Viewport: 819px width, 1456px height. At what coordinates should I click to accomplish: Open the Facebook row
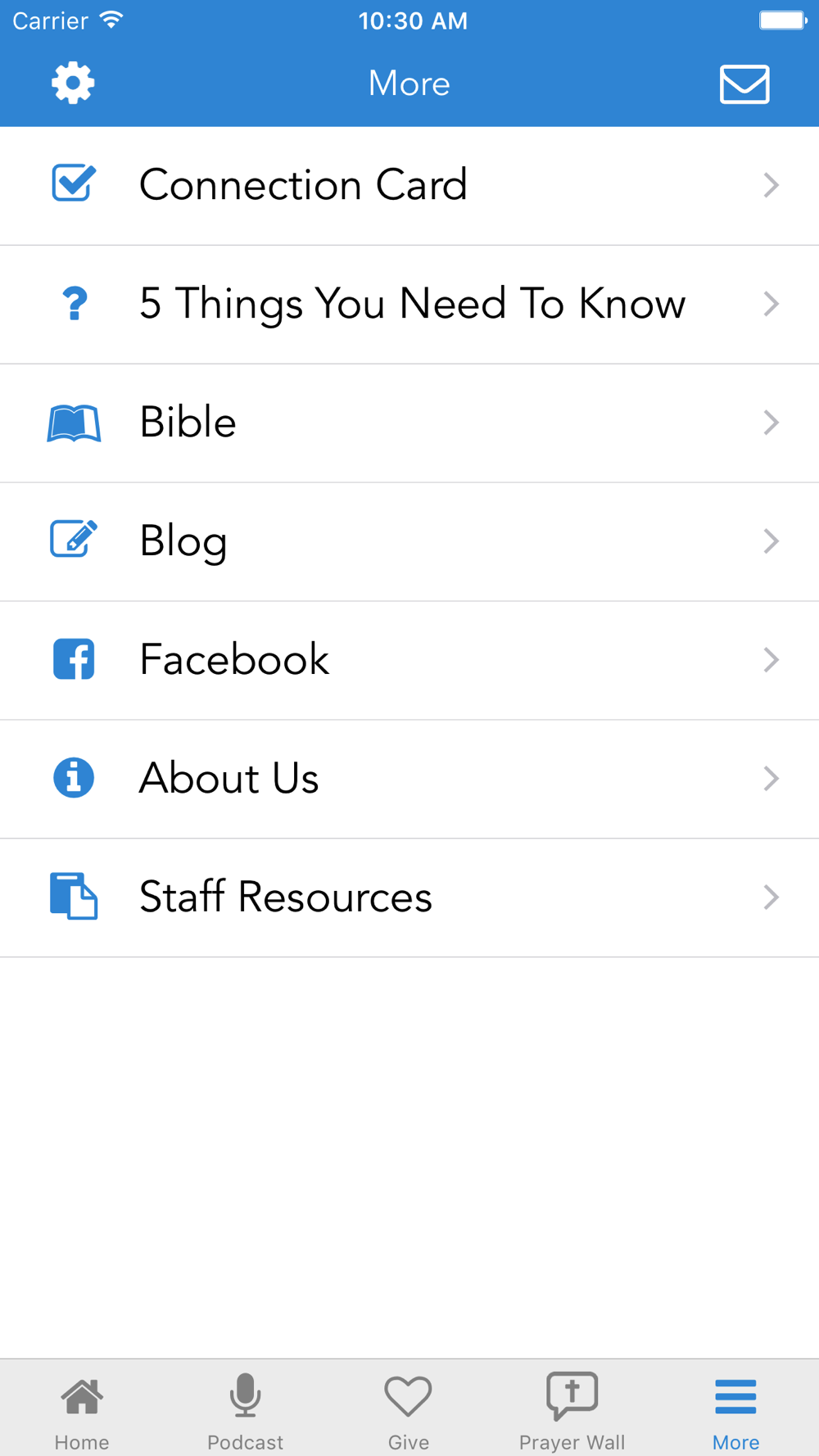[x=409, y=661]
